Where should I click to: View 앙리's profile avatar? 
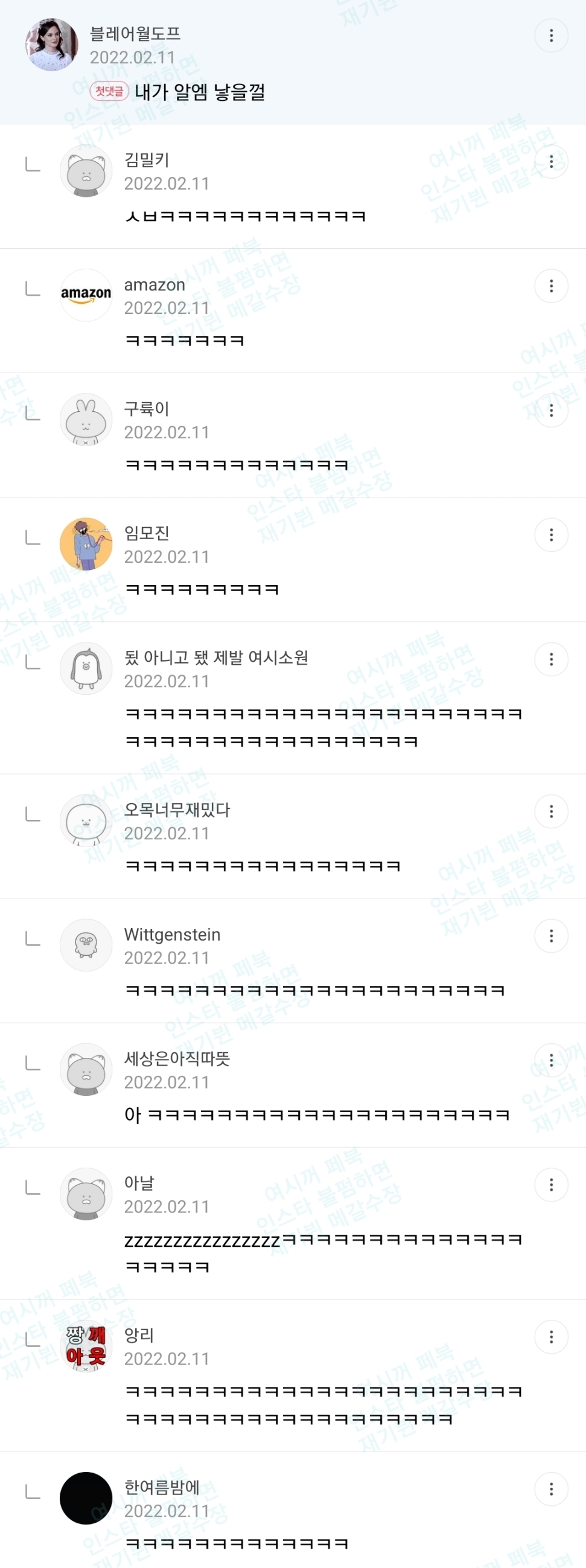click(86, 1346)
